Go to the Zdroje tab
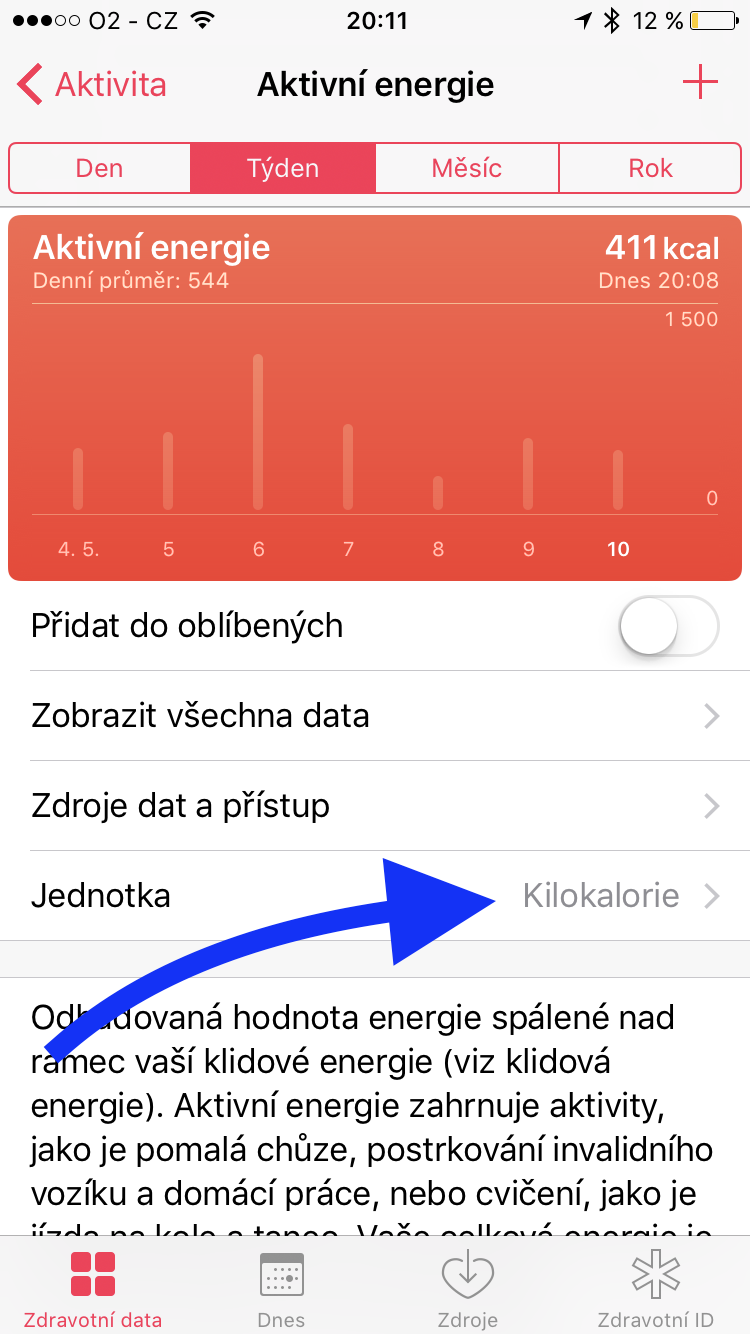 468,1288
